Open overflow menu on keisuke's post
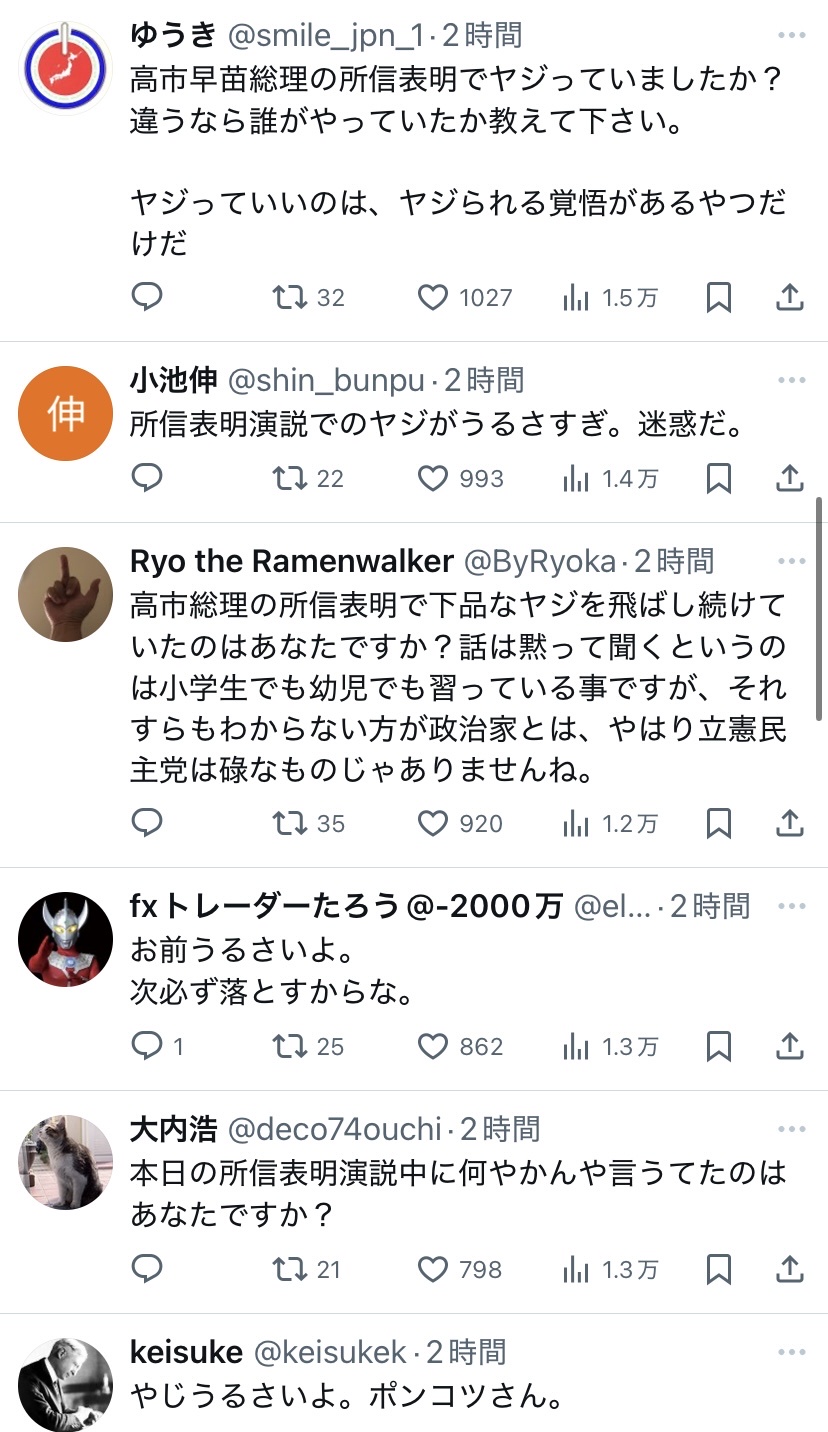The width and height of the screenshot is (828, 1432). tap(791, 1353)
